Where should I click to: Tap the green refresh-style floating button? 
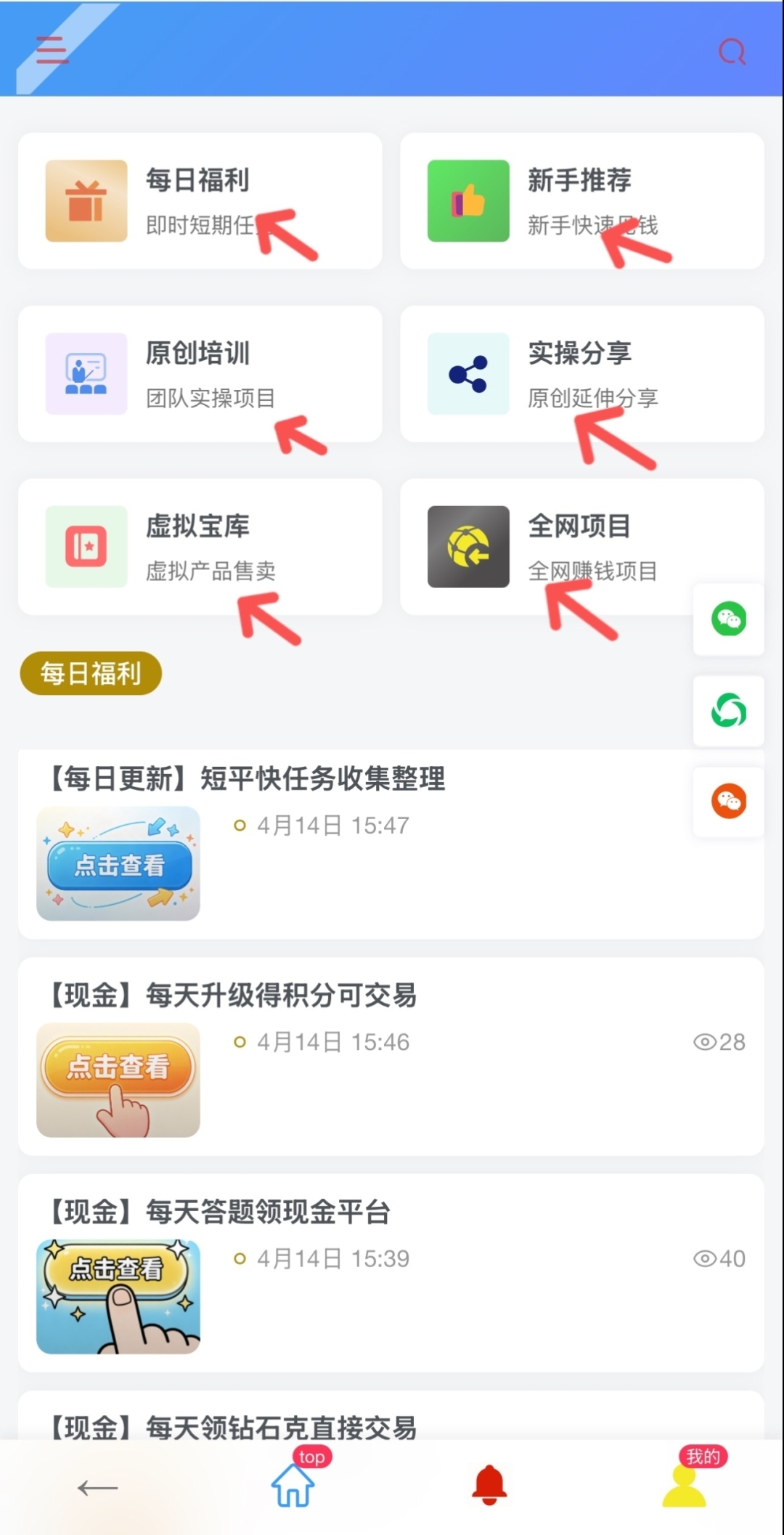[729, 710]
